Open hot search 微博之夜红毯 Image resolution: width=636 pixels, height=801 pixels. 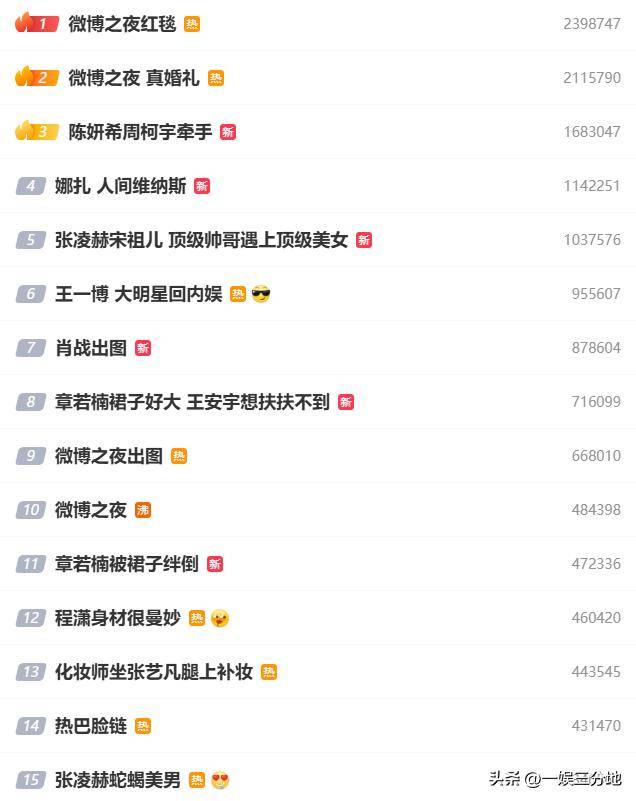coord(122,24)
